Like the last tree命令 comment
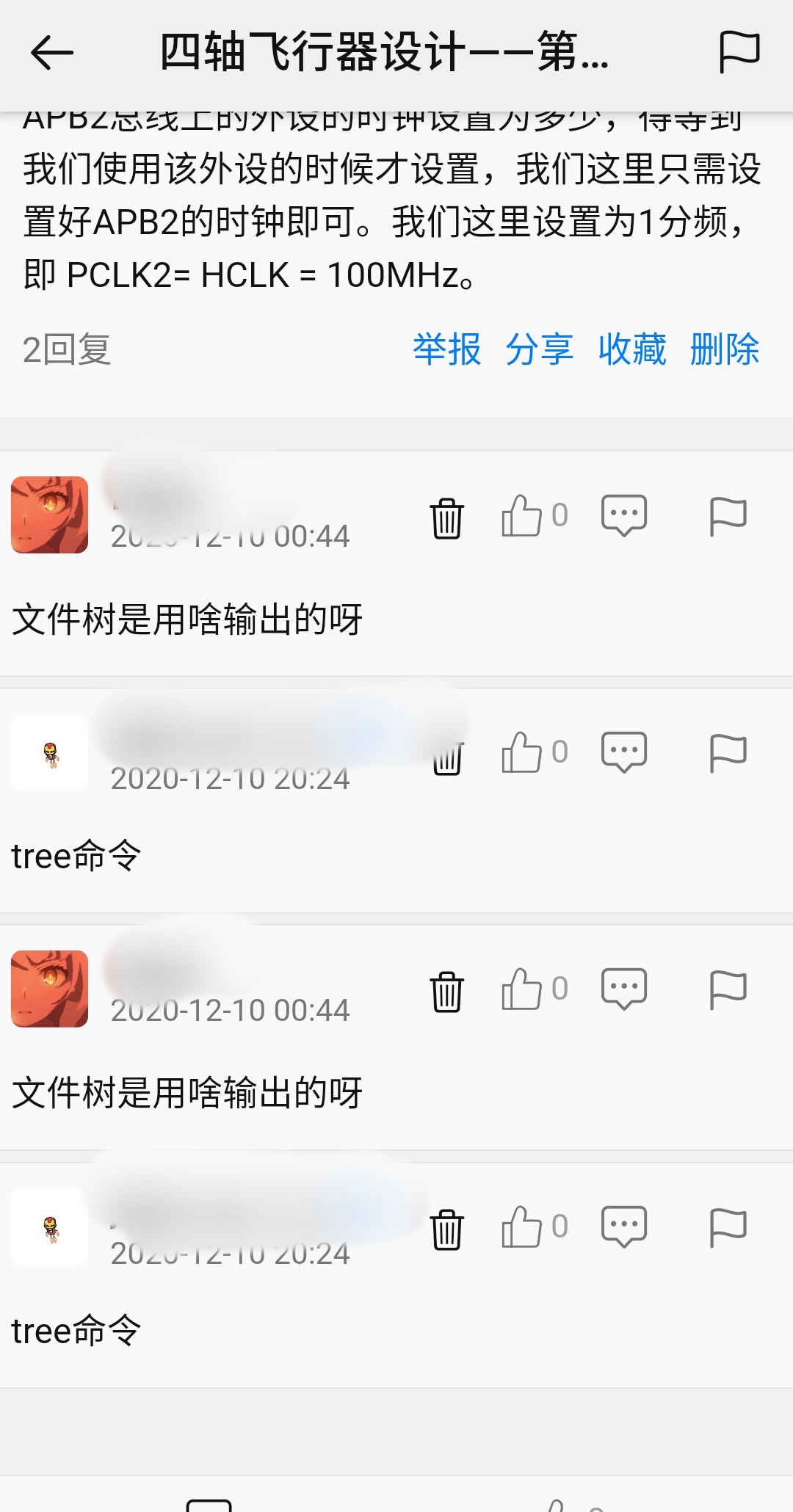793x1512 pixels. [x=523, y=1226]
